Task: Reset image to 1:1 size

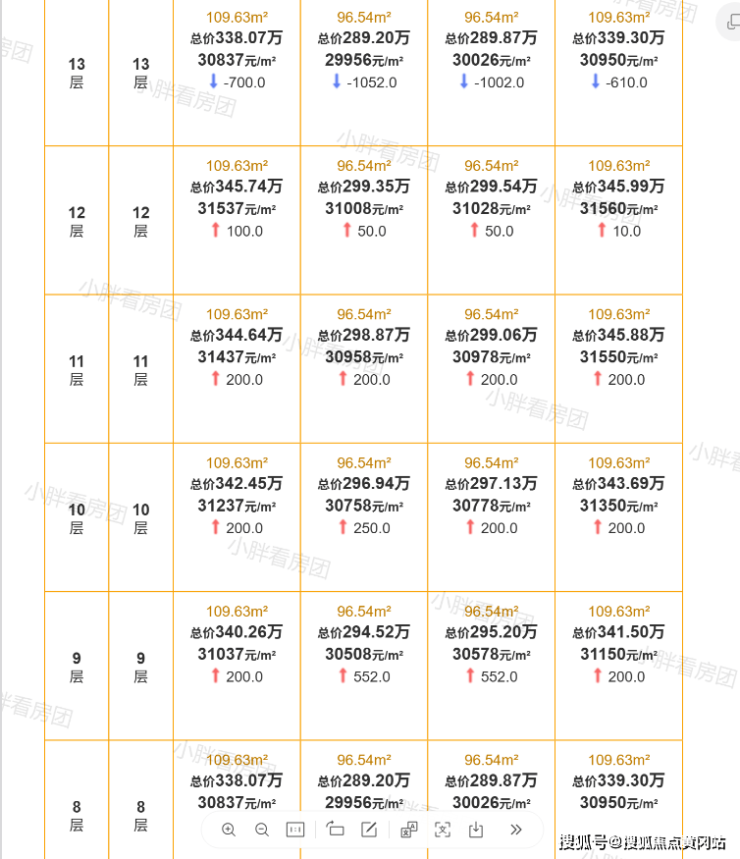Action: [x=295, y=829]
